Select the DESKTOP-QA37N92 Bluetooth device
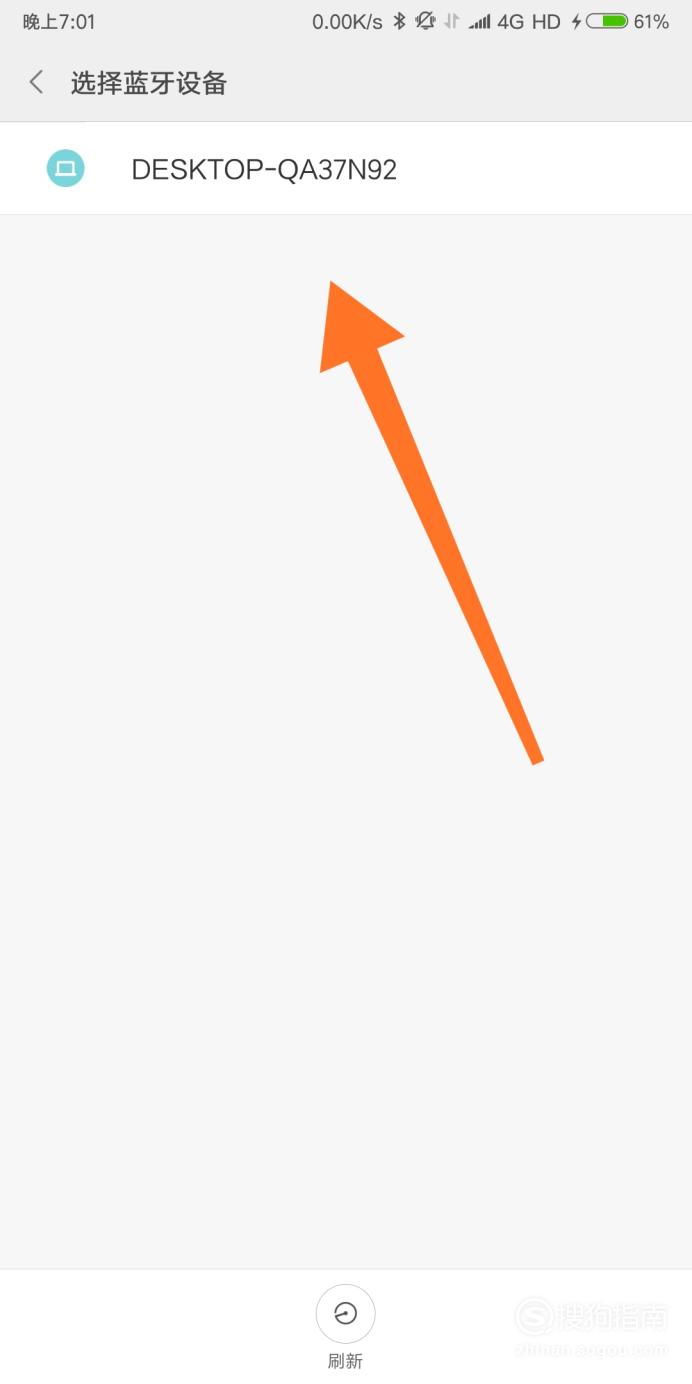 pyautogui.click(x=346, y=169)
